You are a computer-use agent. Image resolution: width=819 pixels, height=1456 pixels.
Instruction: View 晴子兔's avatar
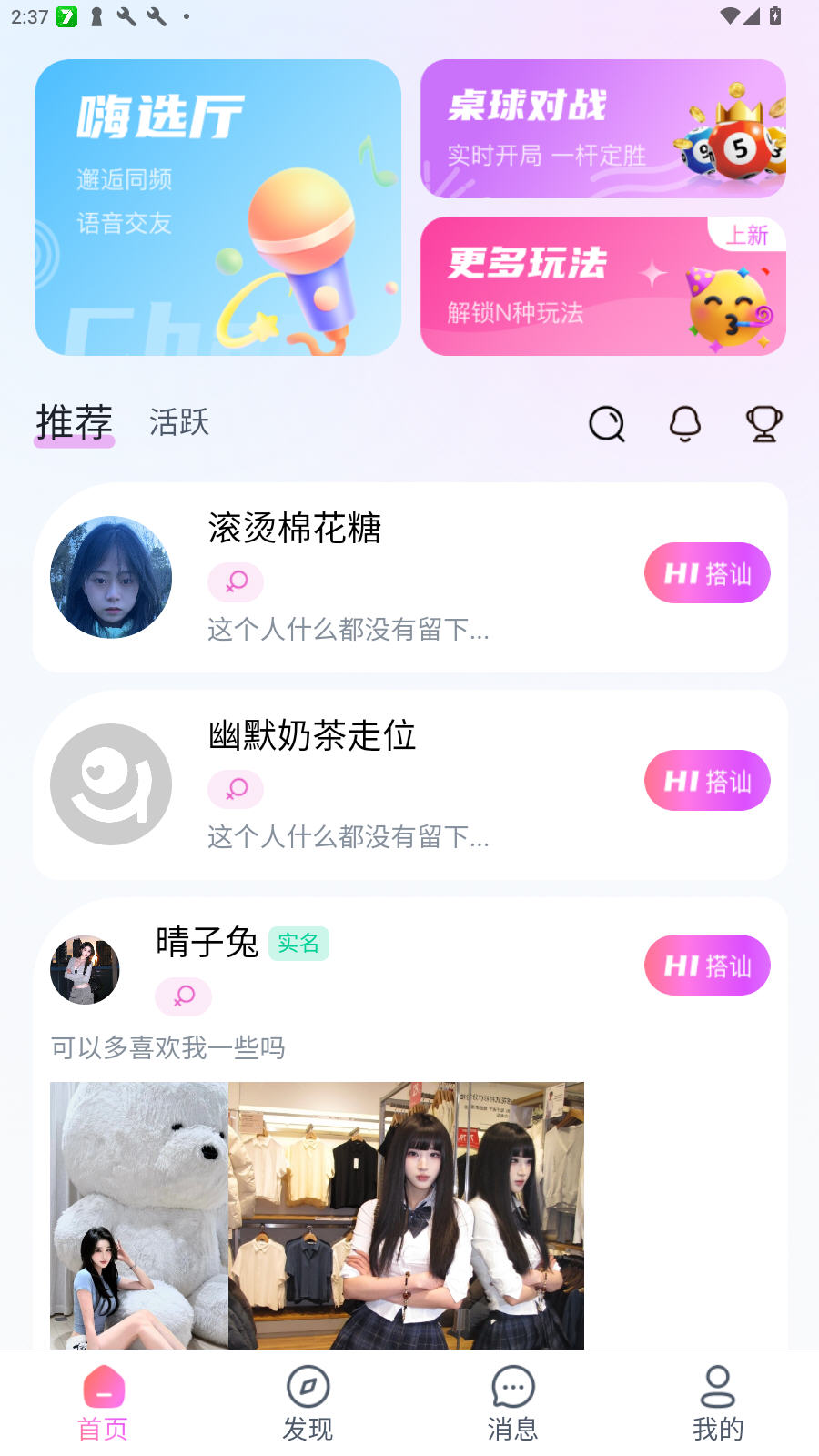pyautogui.click(x=85, y=970)
